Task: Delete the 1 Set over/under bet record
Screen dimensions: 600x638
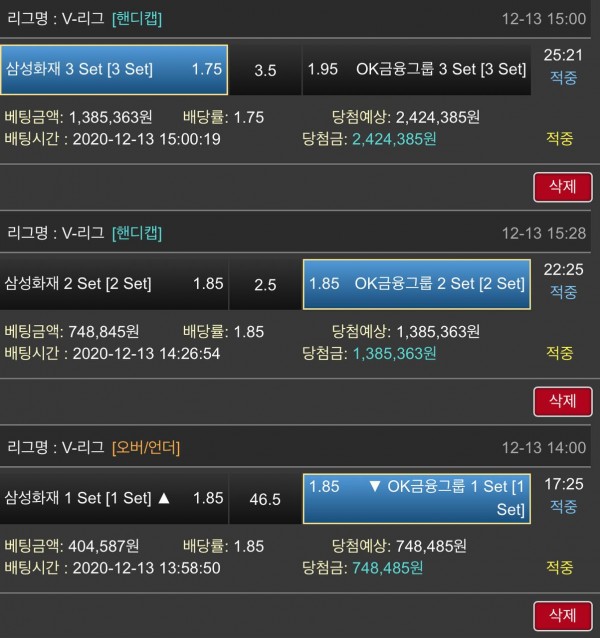Action: coord(563,615)
